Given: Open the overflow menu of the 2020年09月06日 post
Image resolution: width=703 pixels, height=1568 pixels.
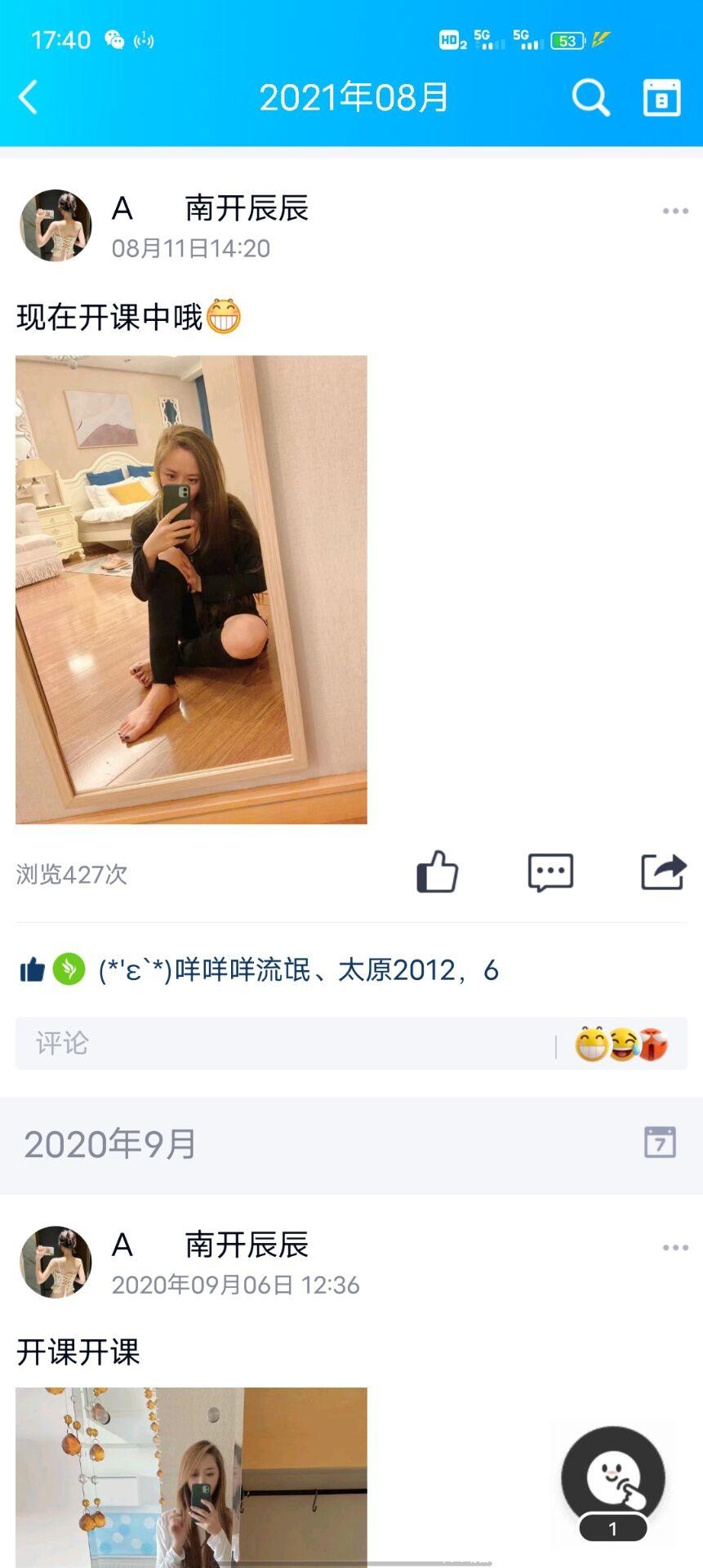Looking at the screenshot, I should [x=675, y=1248].
